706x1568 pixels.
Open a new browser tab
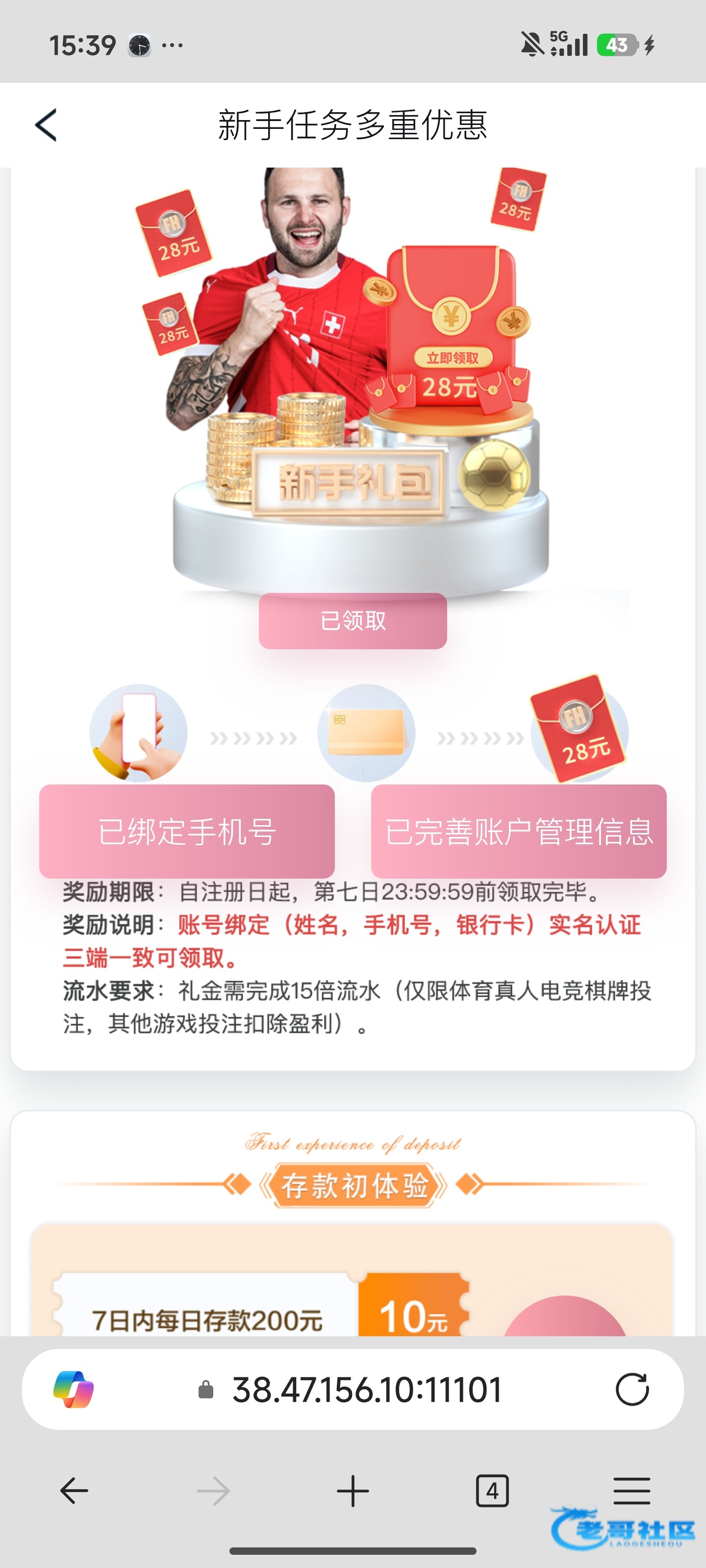point(353,1491)
